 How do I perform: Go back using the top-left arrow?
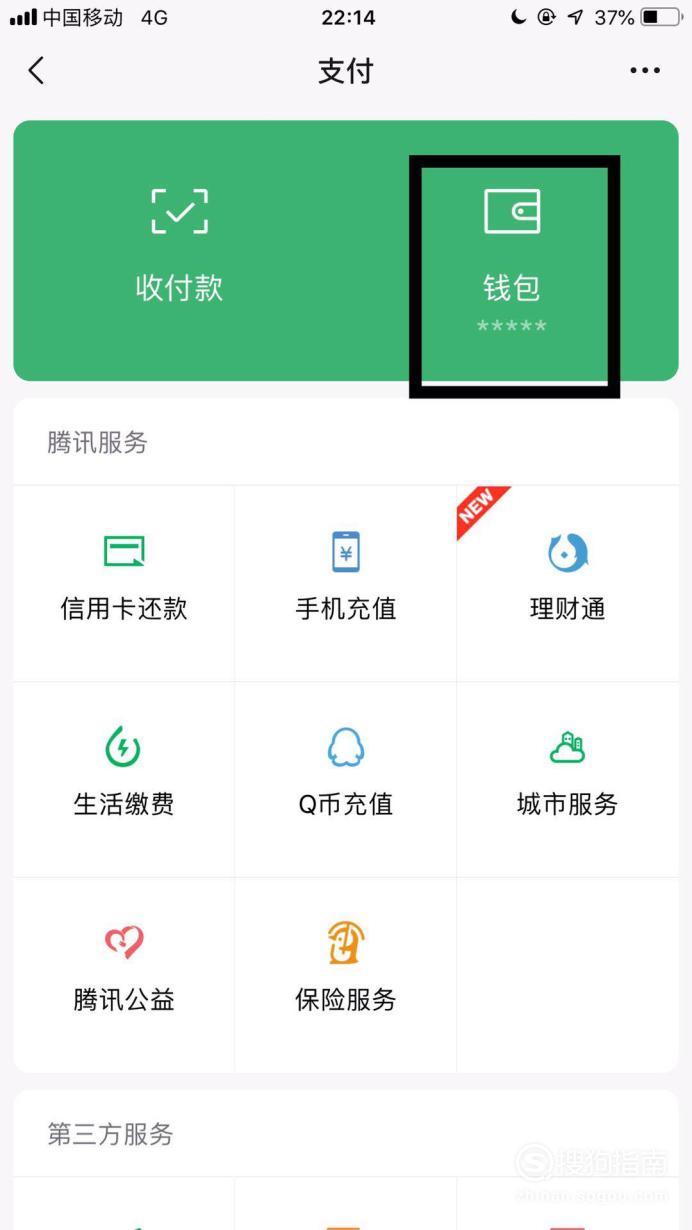point(36,70)
